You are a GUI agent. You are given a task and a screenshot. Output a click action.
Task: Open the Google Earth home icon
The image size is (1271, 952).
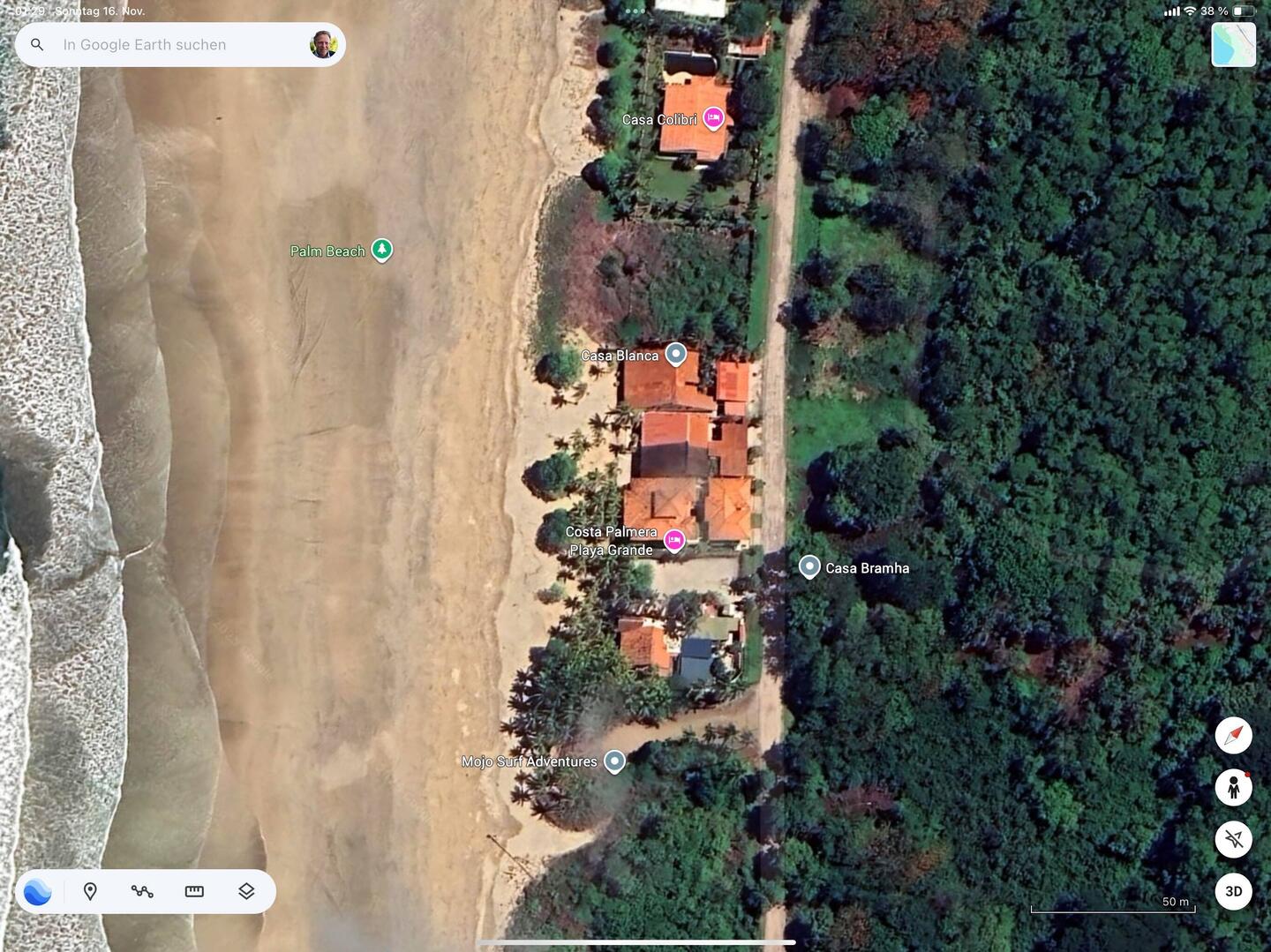click(38, 892)
